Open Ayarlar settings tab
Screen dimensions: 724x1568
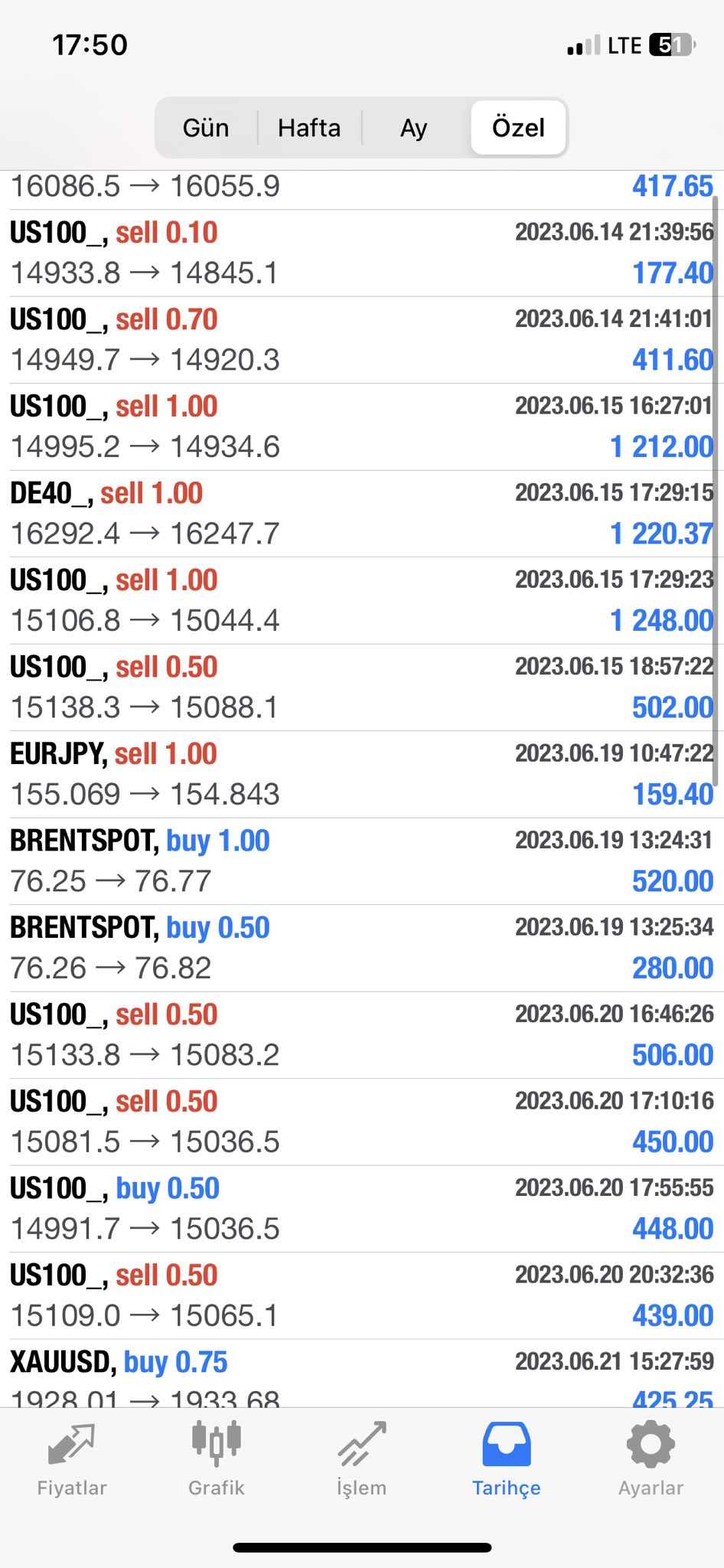[651, 1459]
